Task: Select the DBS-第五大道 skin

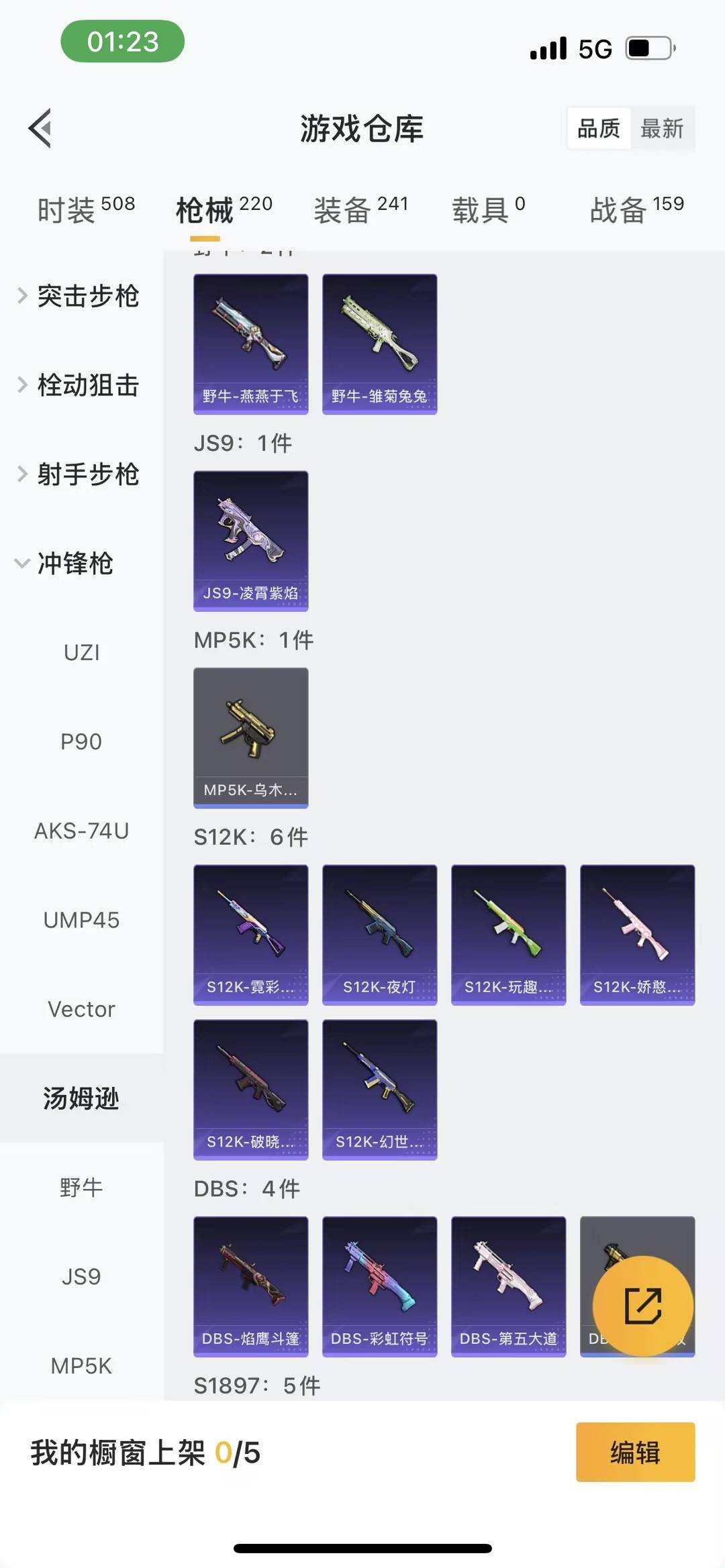Action: coord(508,1287)
